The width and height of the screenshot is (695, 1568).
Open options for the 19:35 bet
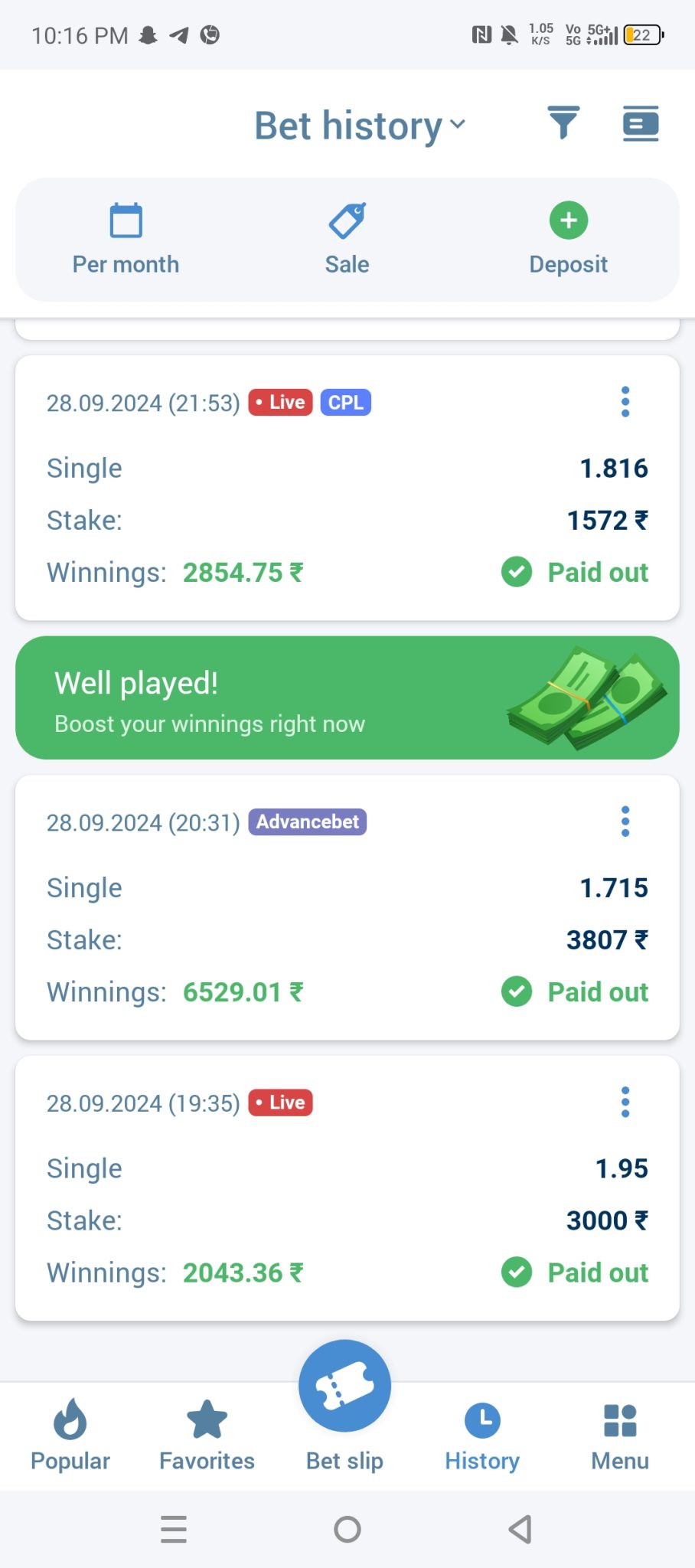pos(625,1102)
